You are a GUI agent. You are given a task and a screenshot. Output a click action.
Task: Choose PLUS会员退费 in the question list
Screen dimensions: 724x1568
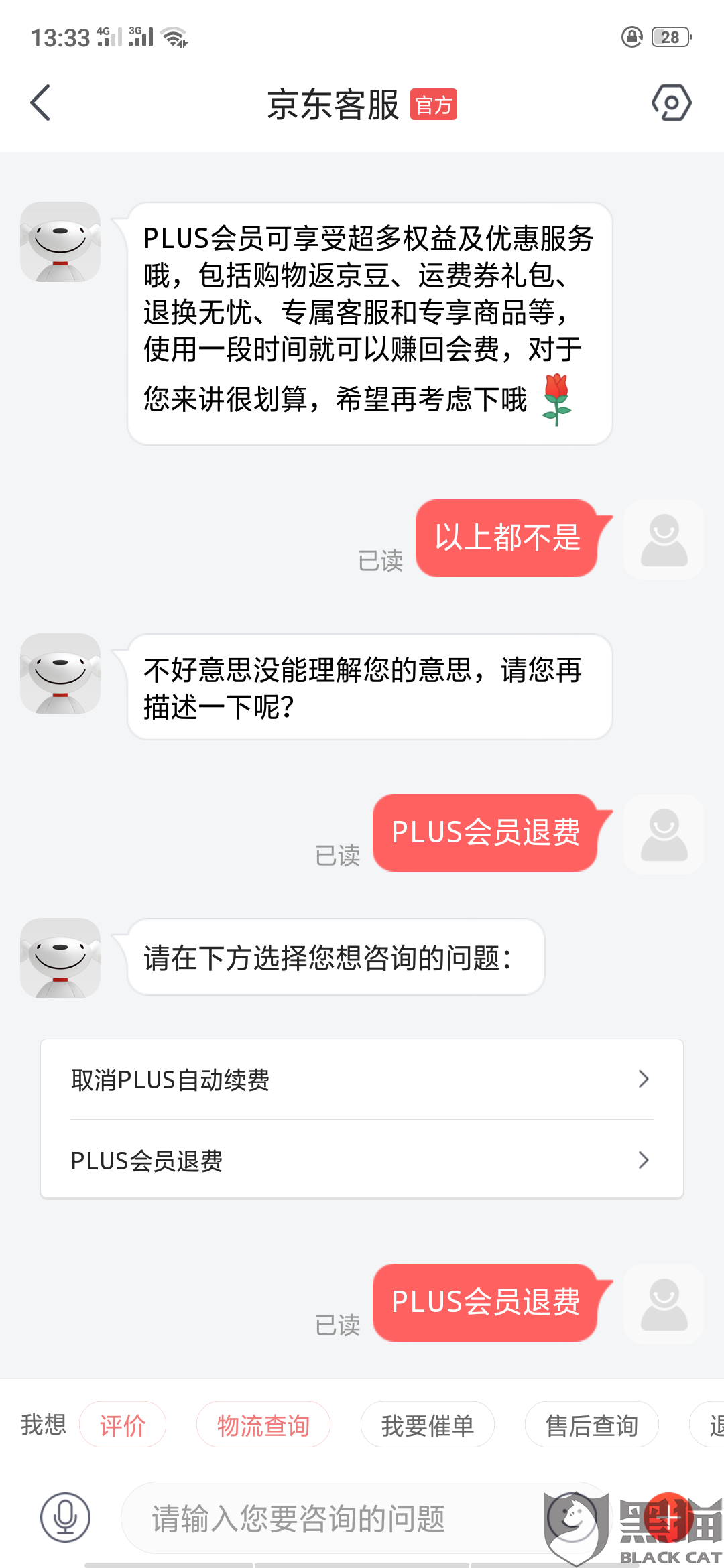[362, 1160]
